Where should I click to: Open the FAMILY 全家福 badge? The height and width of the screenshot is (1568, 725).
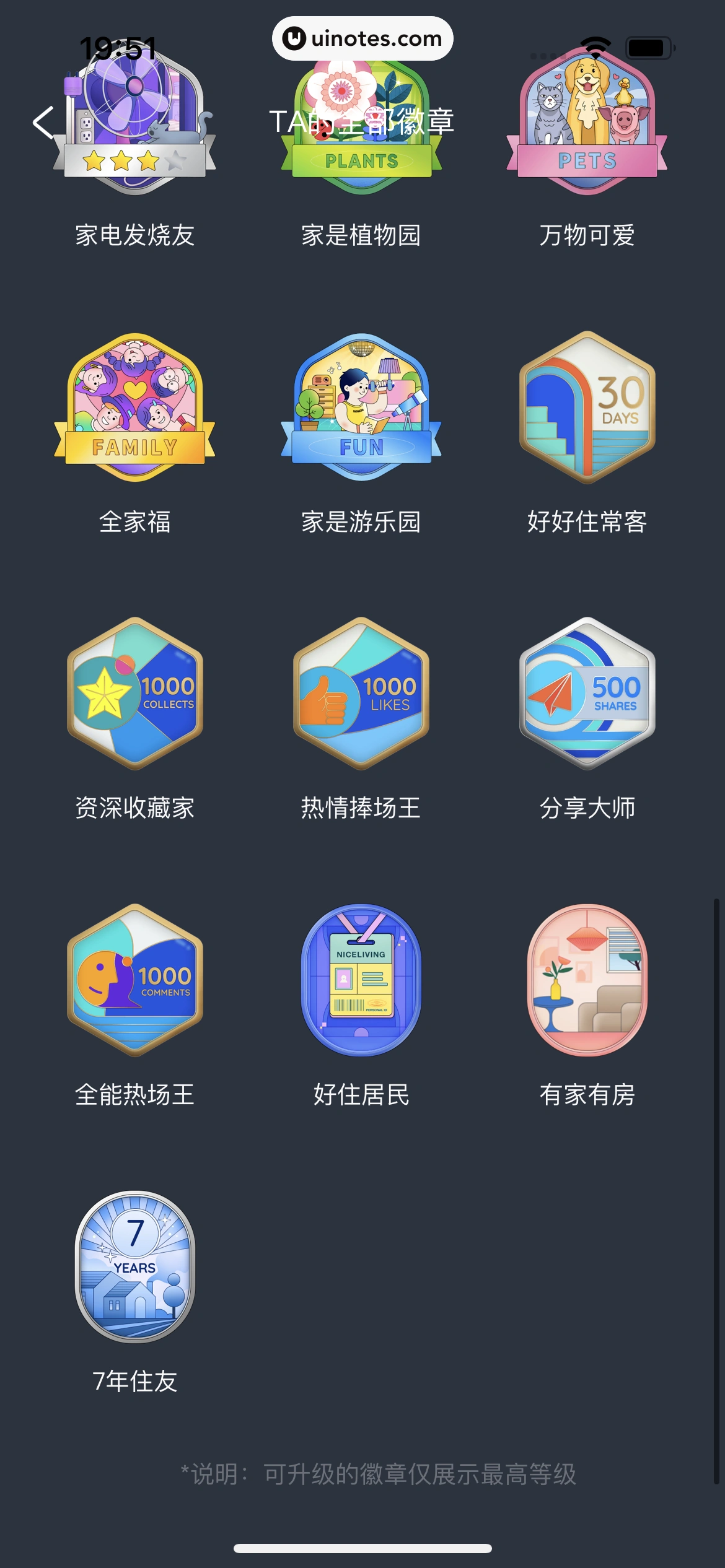point(135,409)
